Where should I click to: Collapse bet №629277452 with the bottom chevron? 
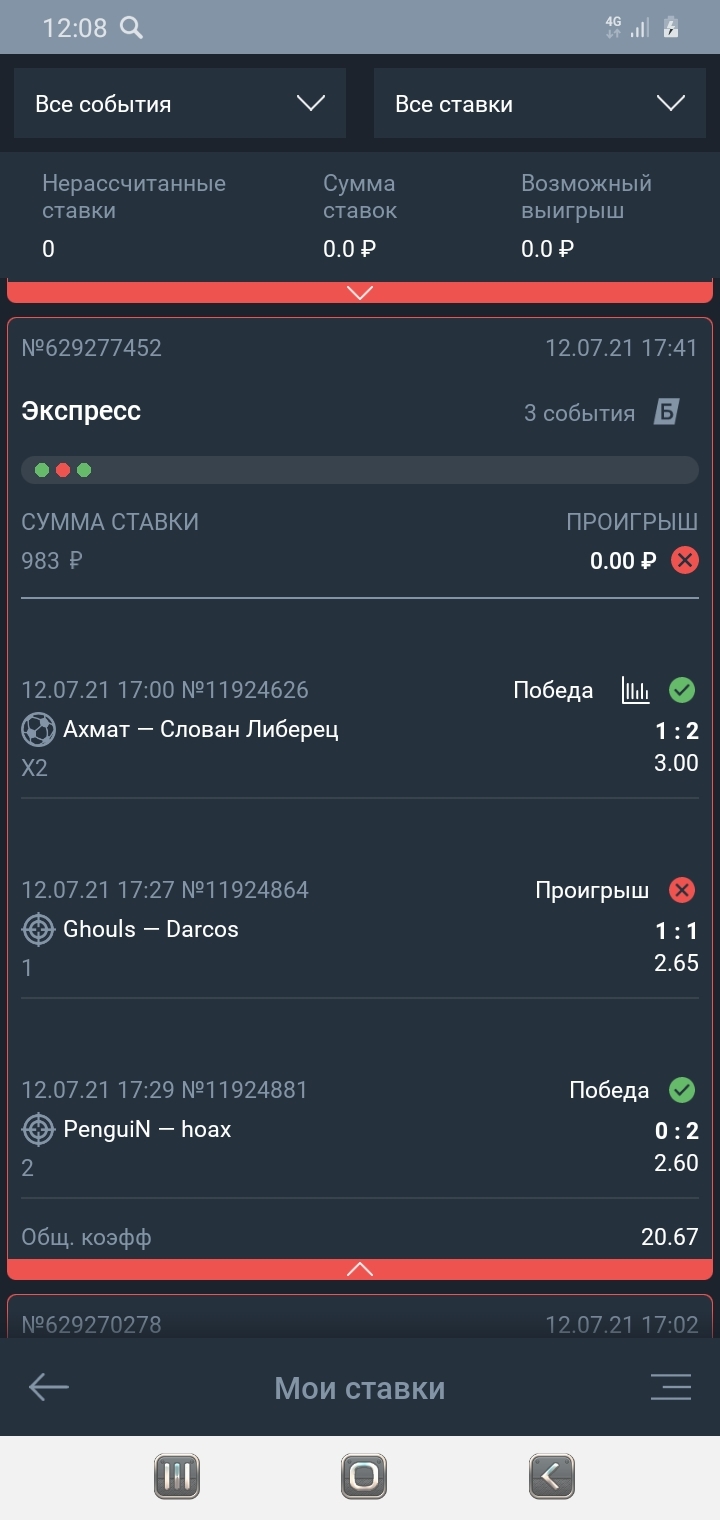click(x=360, y=1269)
